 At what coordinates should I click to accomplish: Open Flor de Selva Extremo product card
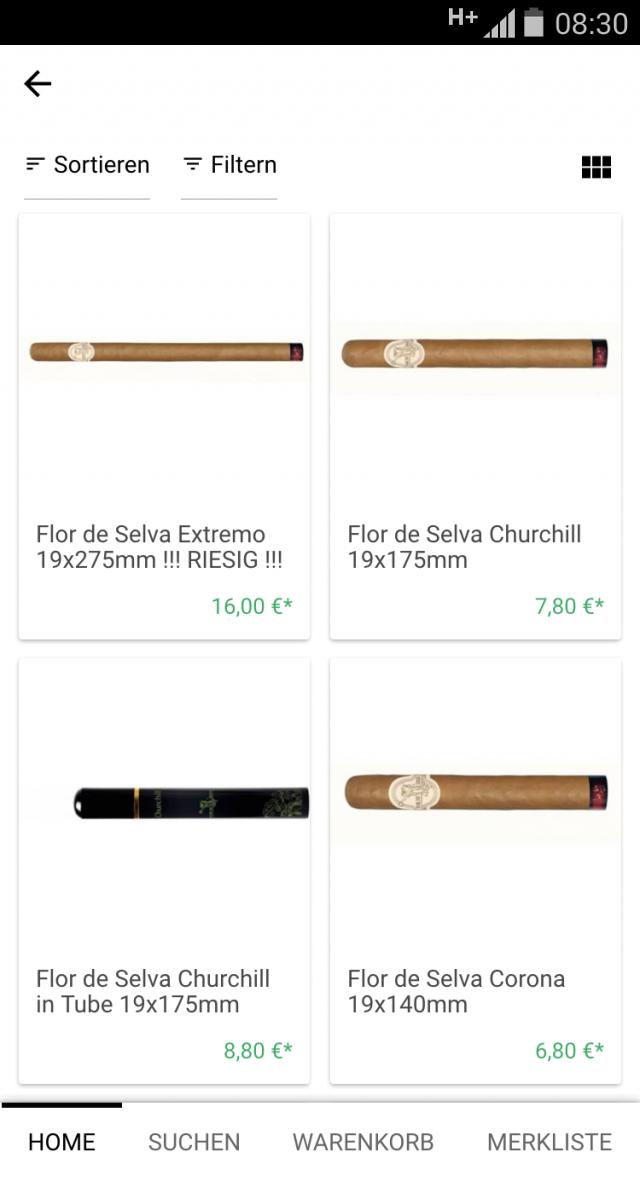coord(164,427)
